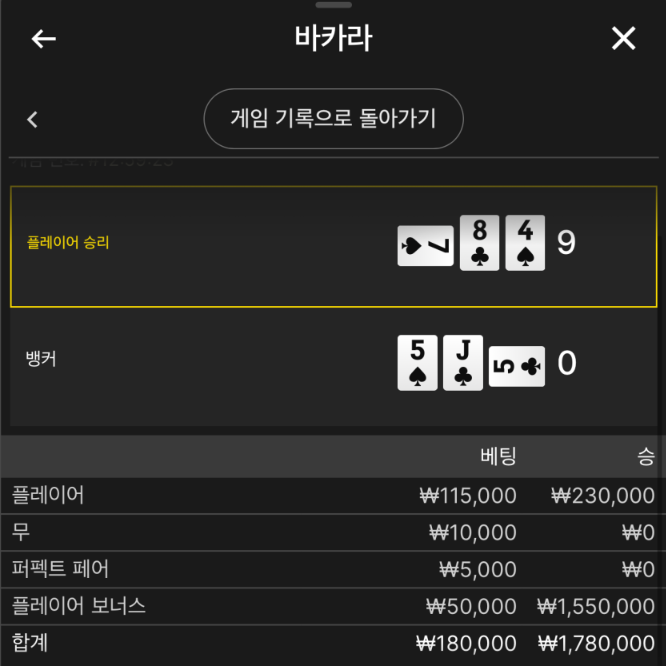Tap the small left chevron

point(32,120)
